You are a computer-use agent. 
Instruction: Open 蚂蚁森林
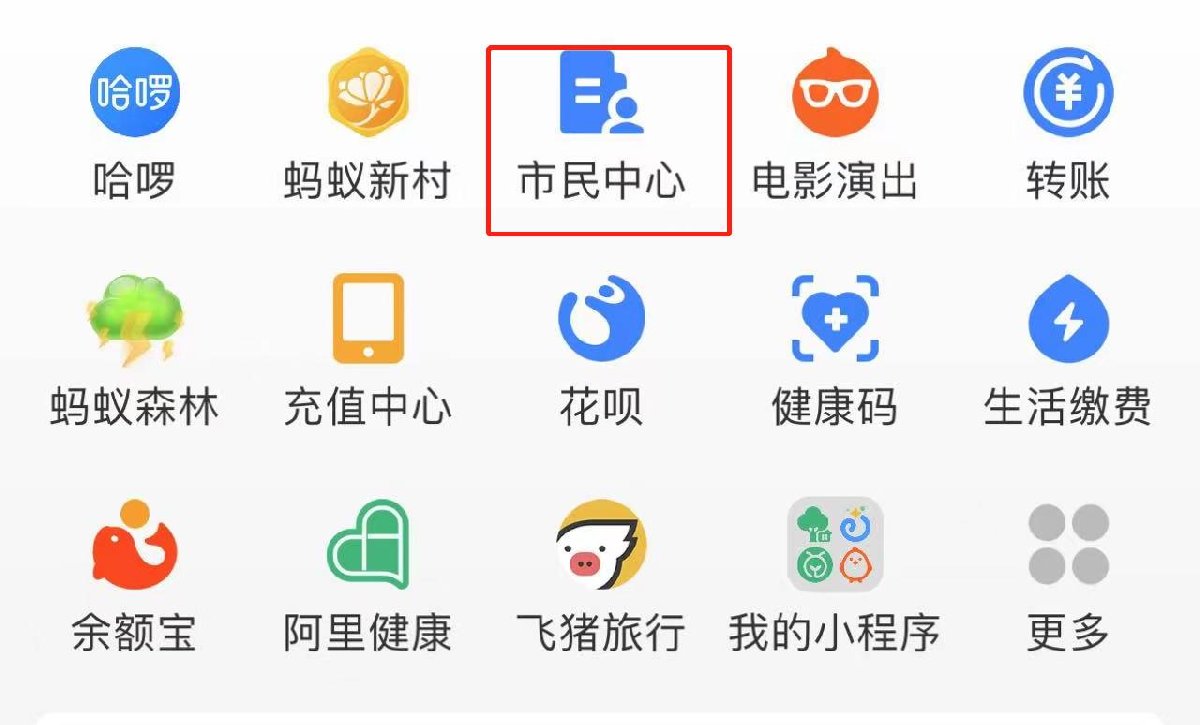[134, 320]
